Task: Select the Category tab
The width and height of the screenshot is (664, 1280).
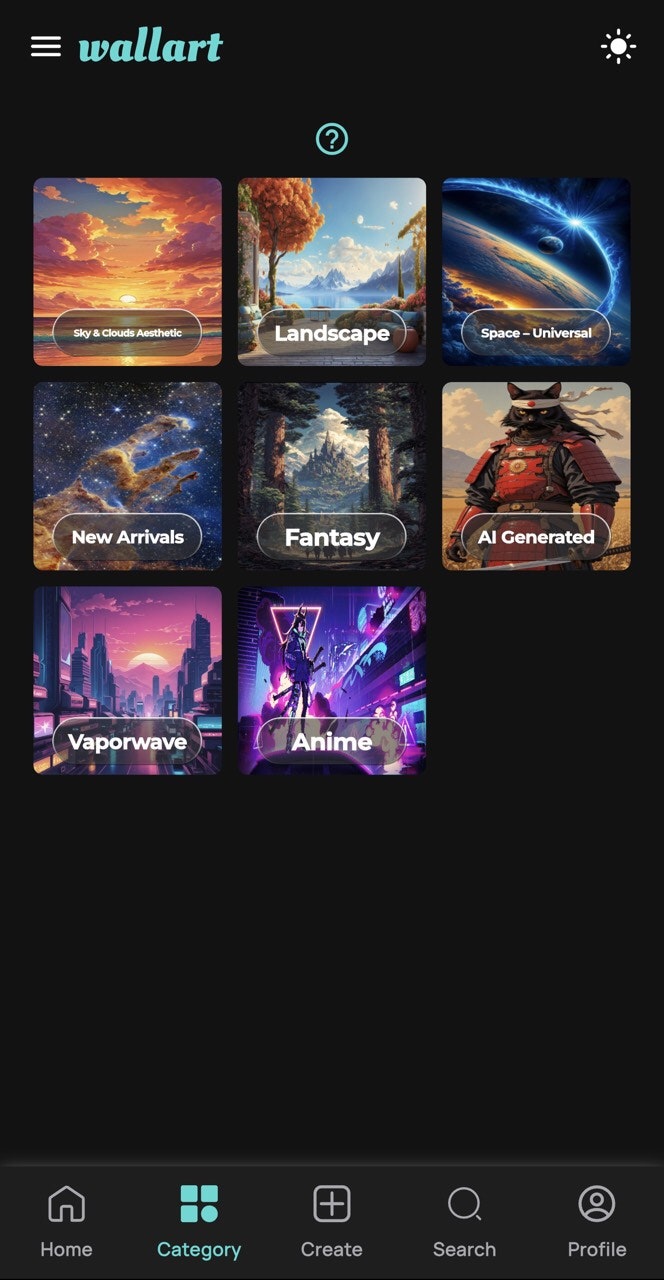Action: coord(199,1221)
